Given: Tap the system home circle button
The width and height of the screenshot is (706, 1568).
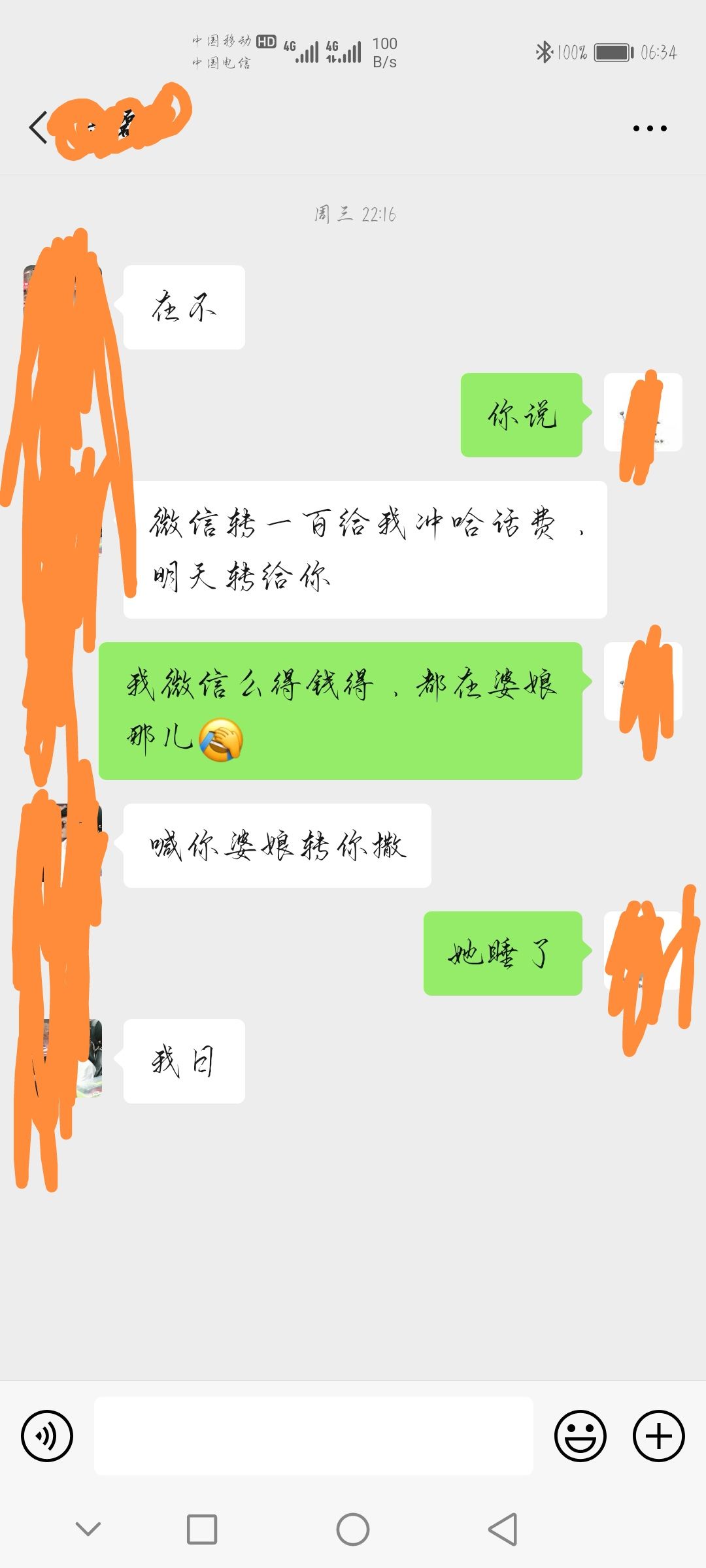Looking at the screenshot, I should point(353,1529).
